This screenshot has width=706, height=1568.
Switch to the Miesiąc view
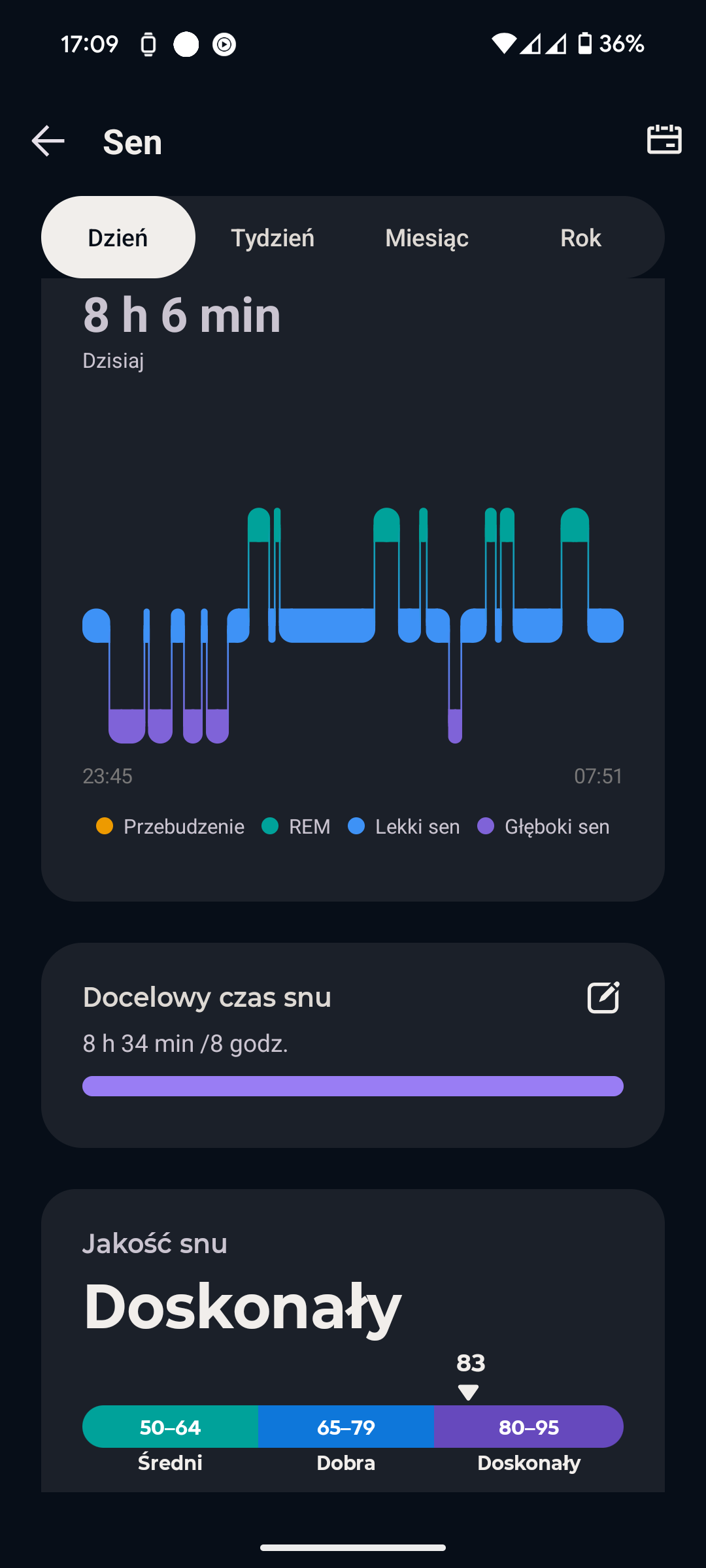coord(427,237)
